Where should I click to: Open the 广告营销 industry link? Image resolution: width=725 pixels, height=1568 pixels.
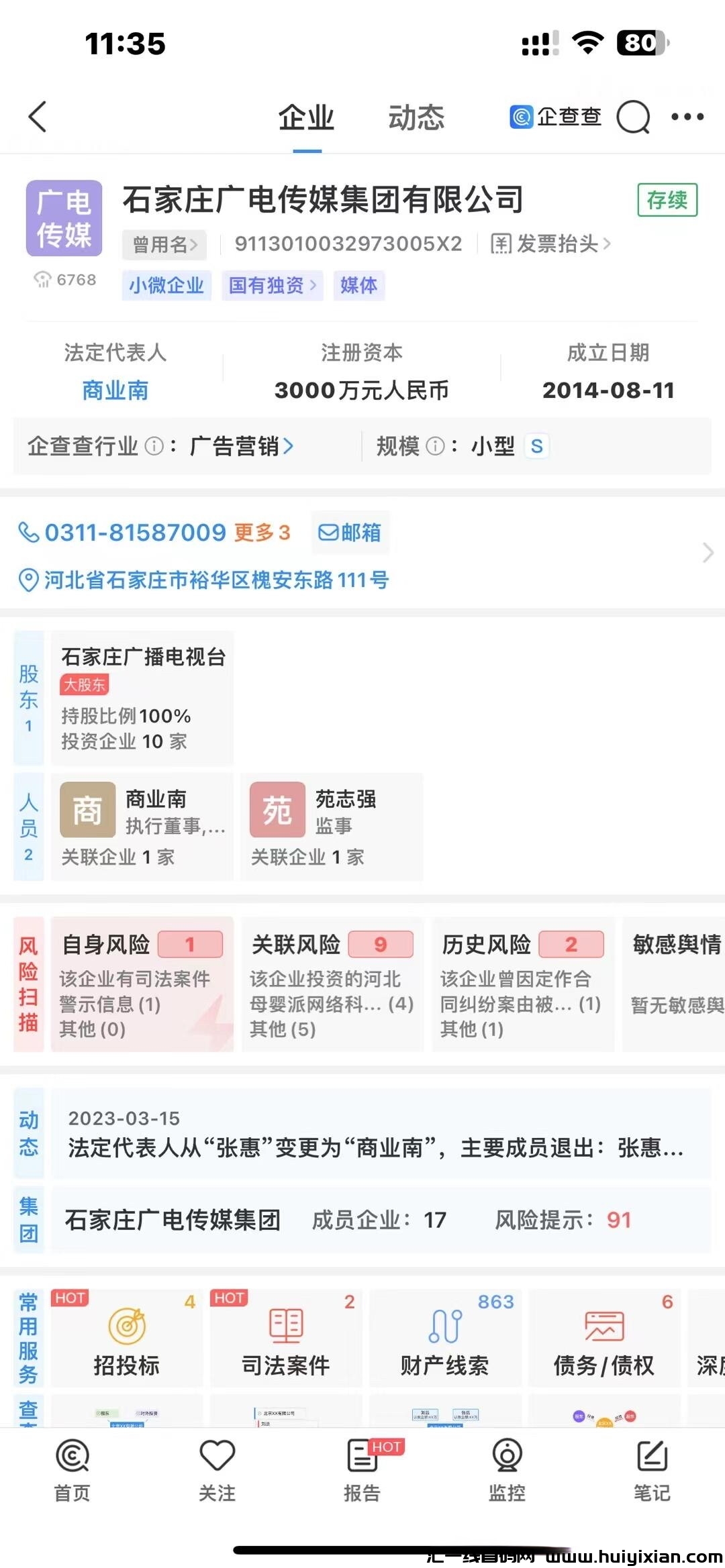tap(242, 446)
